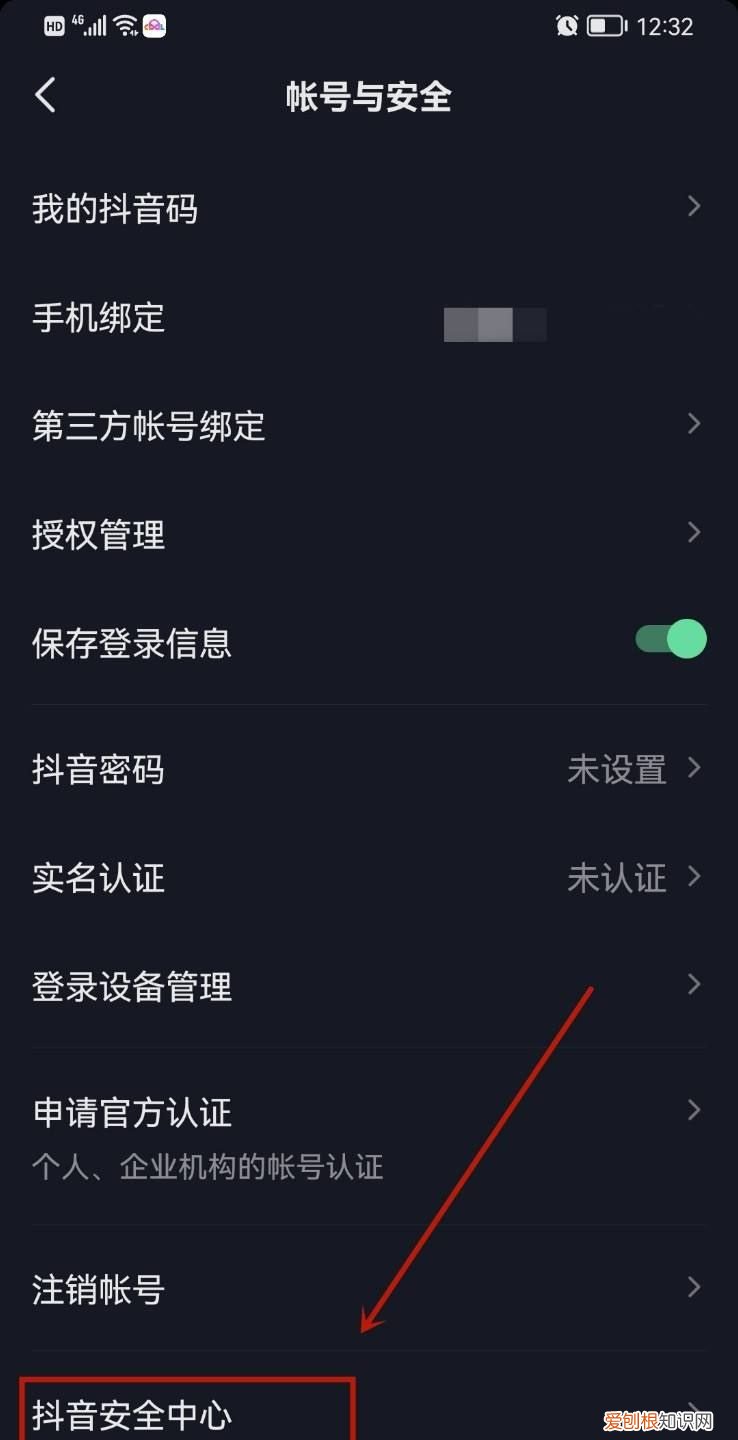The image size is (738, 1440).
Task: Tap the back arrow to leave 帐号与安全
Action: click(x=45, y=95)
